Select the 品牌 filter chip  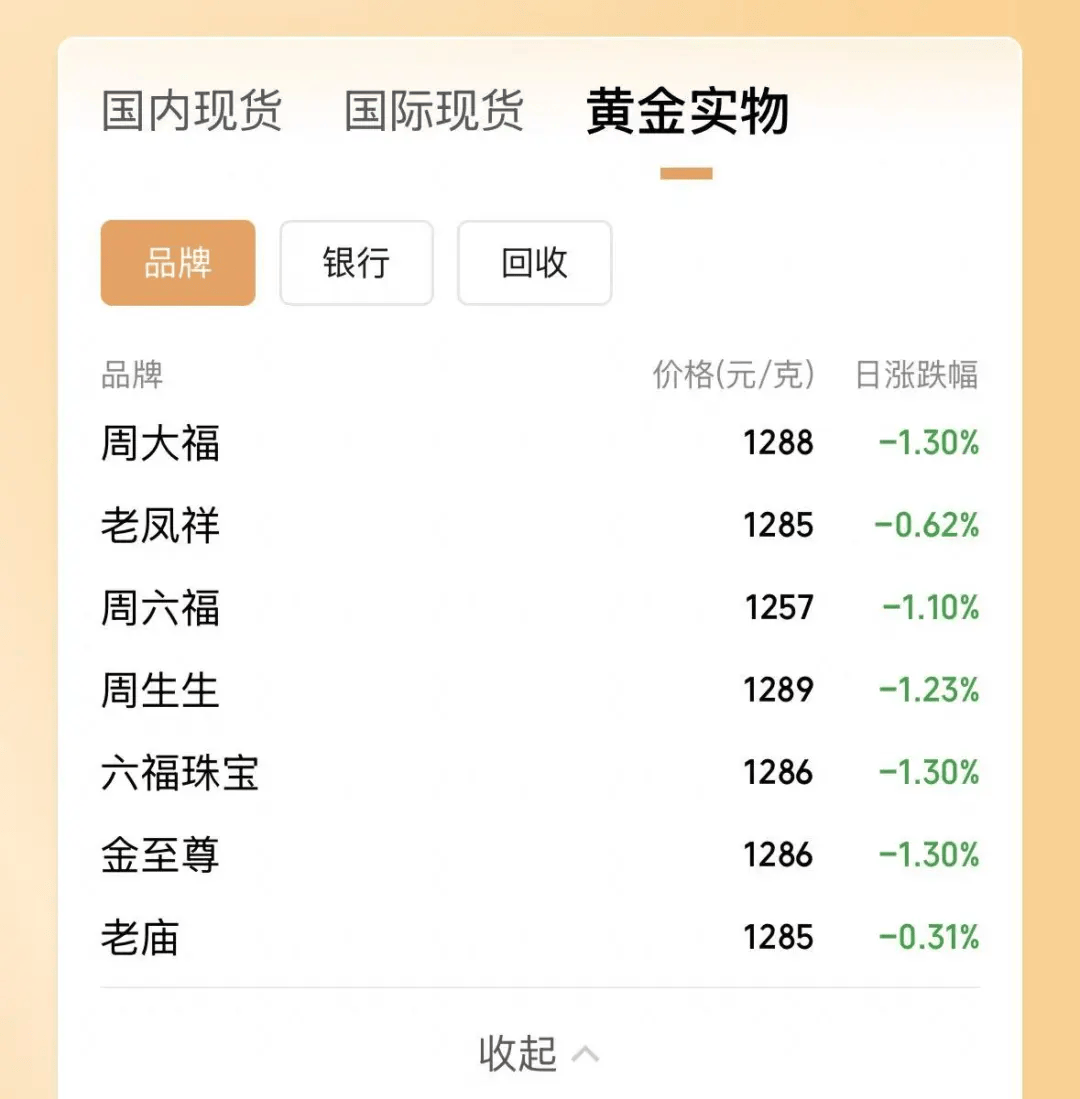pyautogui.click(x=178, y=263)
